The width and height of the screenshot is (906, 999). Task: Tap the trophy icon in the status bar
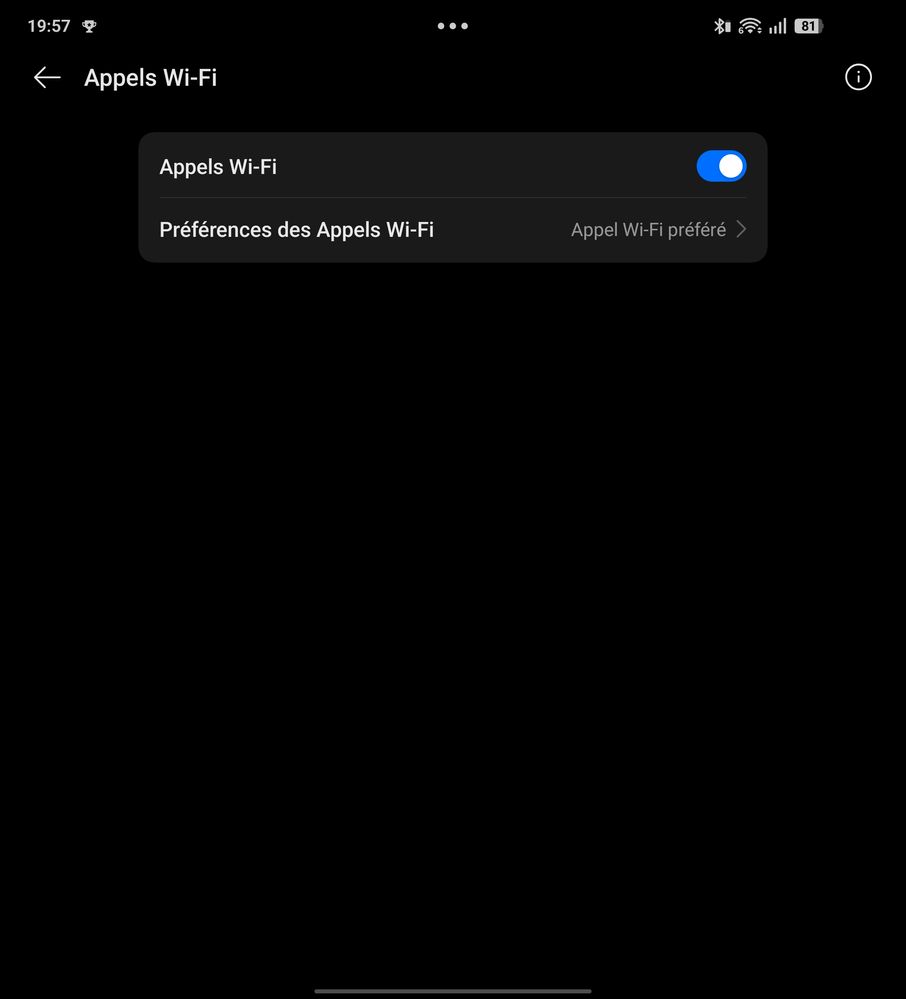pos(88,26)
